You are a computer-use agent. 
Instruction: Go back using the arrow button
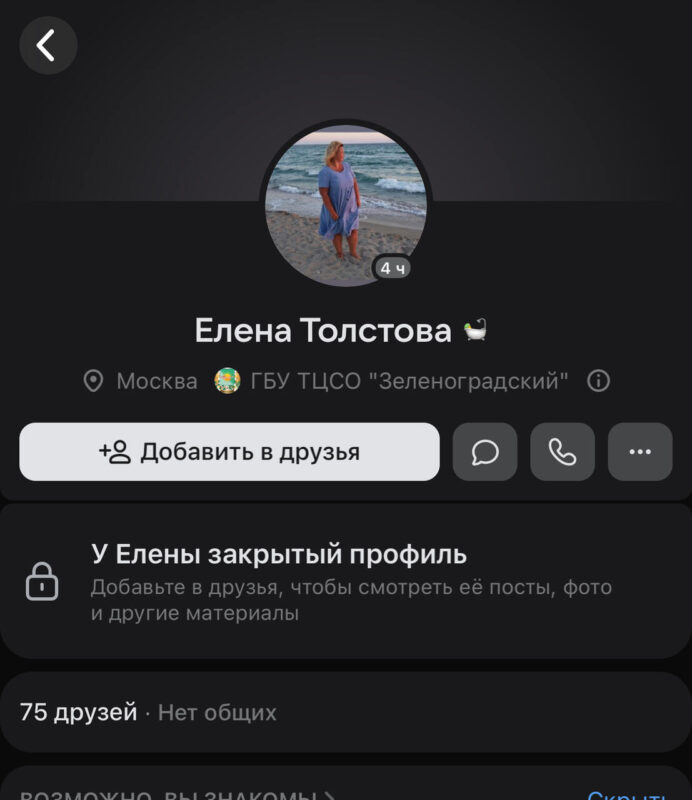[x=47, y=45]
